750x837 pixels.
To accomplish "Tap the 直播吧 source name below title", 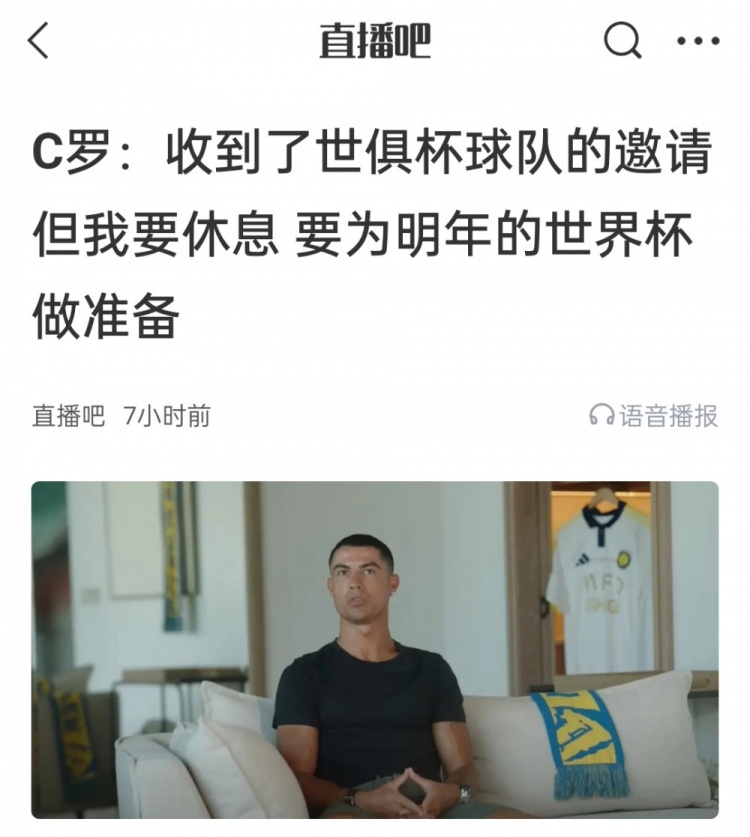I will pyautogui.click(x=68, y=416).
